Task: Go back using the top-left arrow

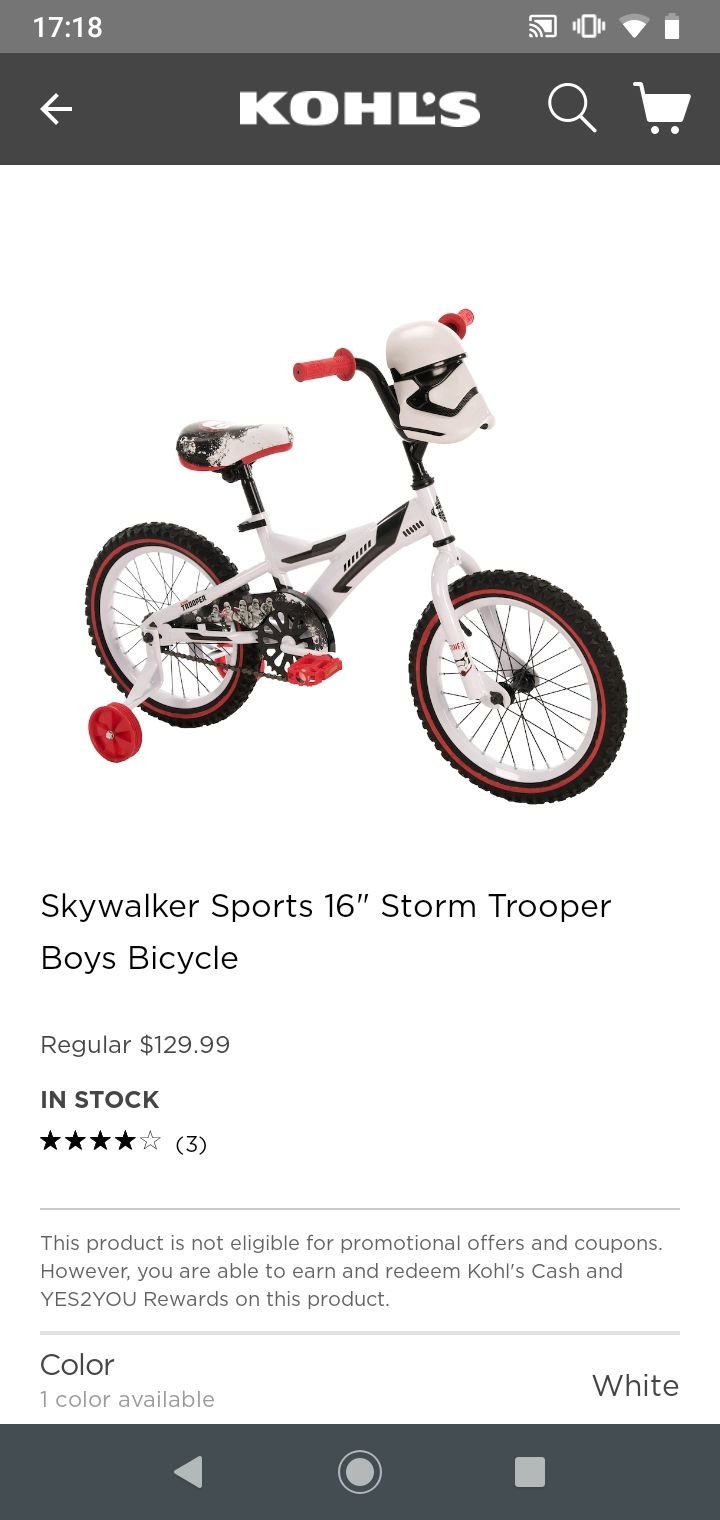Action: [56, 109]
